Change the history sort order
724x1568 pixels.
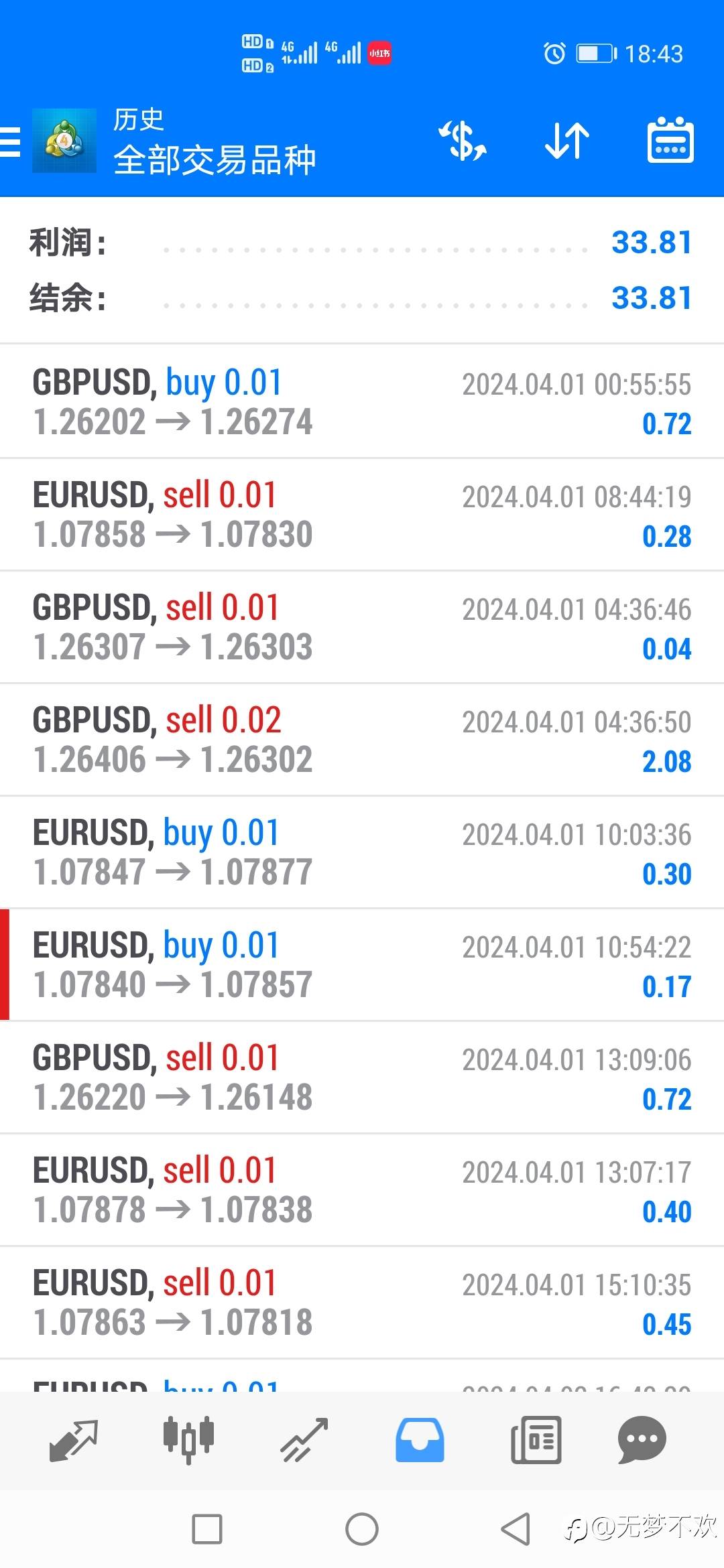pos(566,141)
